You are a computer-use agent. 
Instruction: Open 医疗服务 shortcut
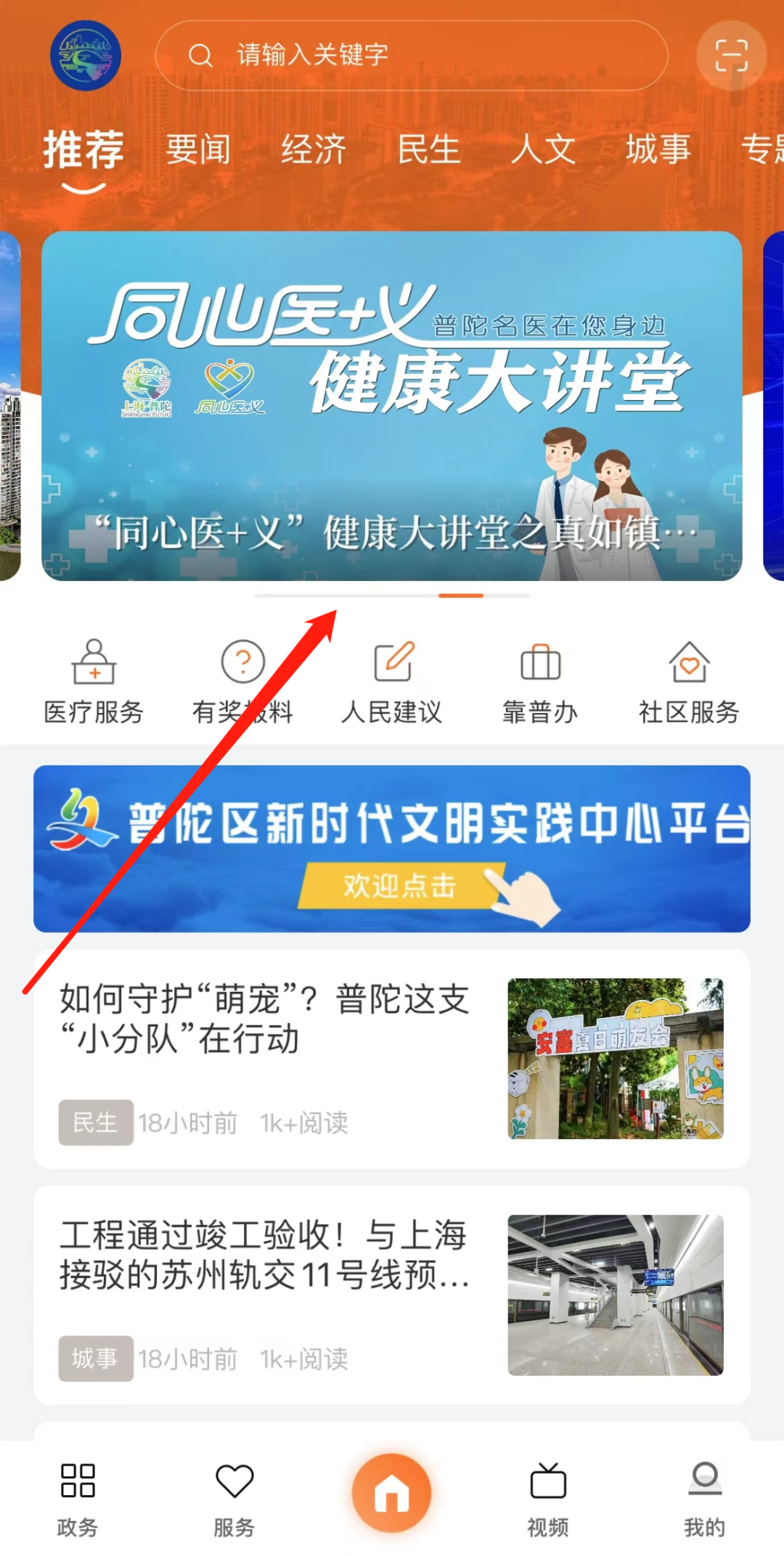94,681
